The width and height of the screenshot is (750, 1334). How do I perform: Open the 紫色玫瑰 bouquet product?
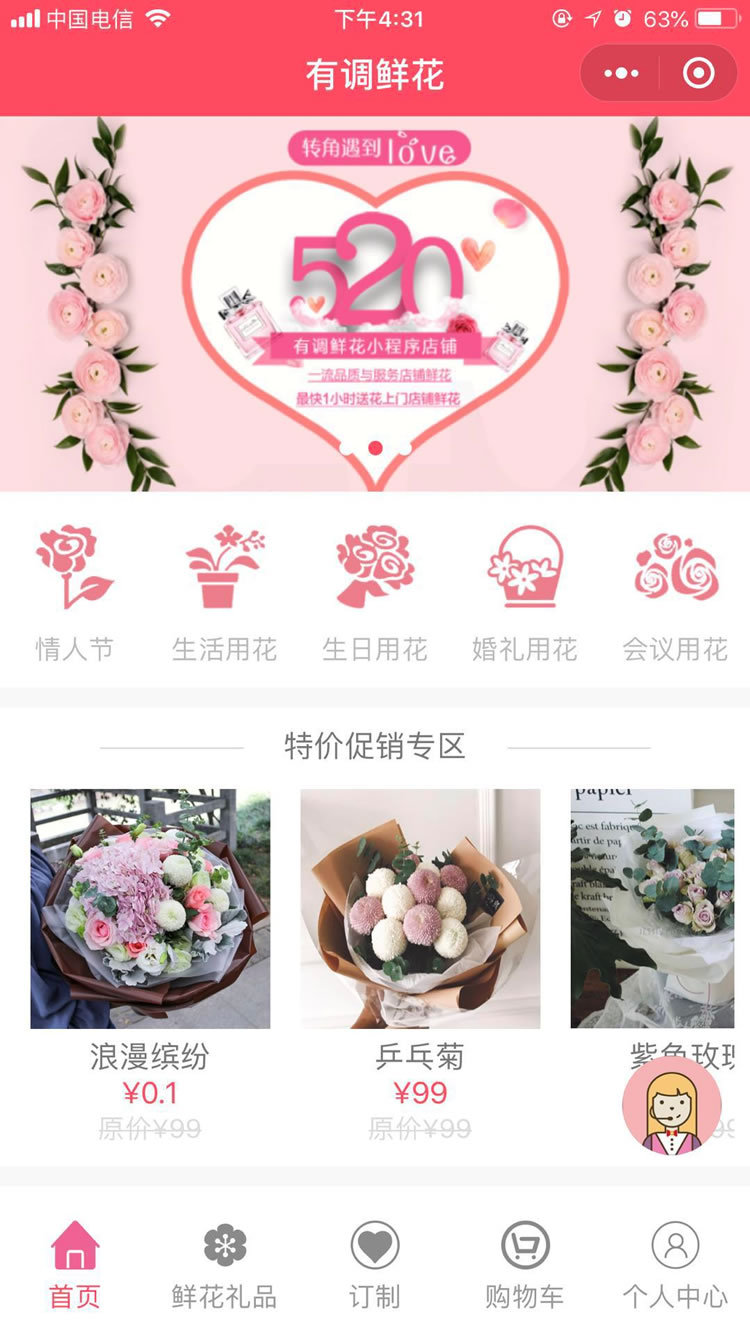pos(652,908)
